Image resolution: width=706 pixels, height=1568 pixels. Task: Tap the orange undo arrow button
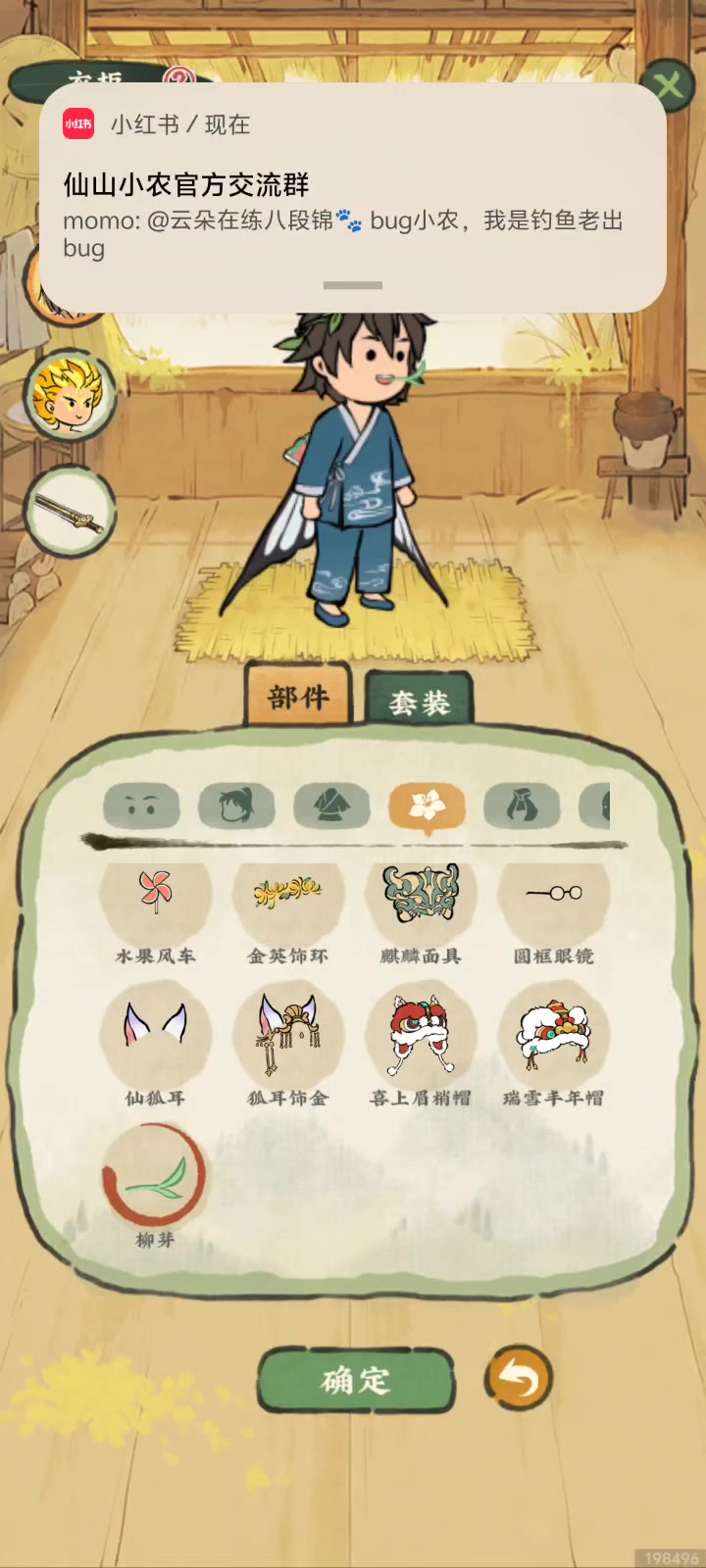(518, 1378)
